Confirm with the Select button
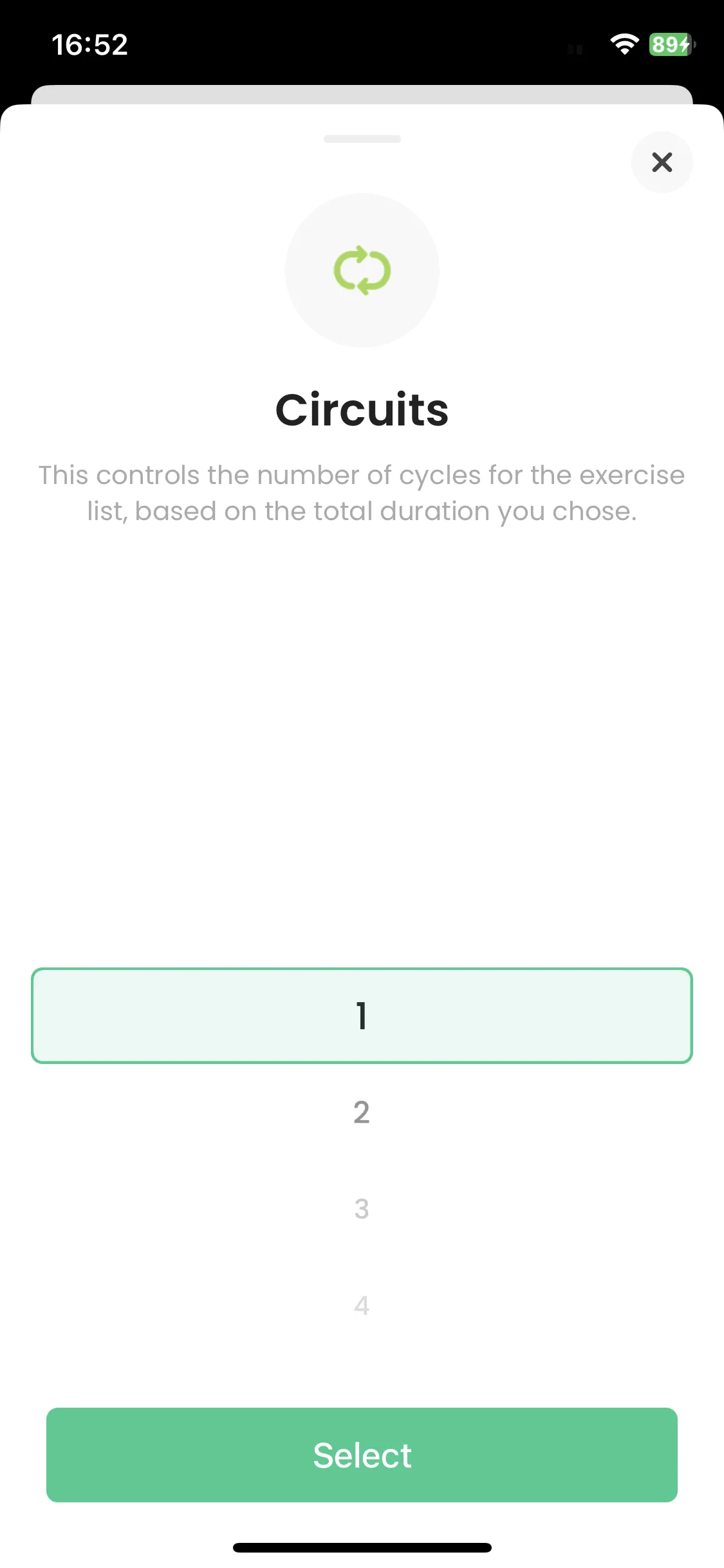The image size is (724, 1568). point(362,1455)
